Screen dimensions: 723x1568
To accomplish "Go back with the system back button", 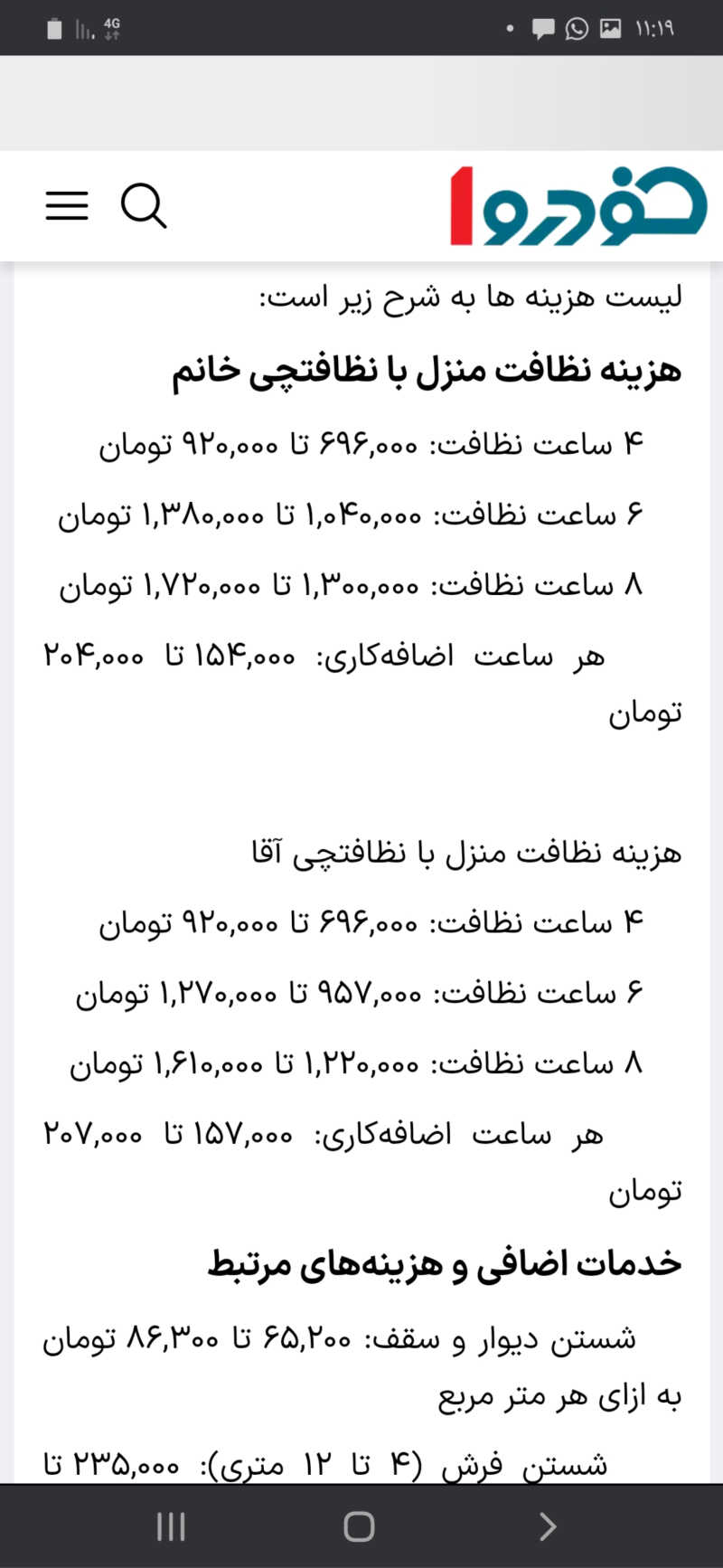I will click(x=548, y=1526).
